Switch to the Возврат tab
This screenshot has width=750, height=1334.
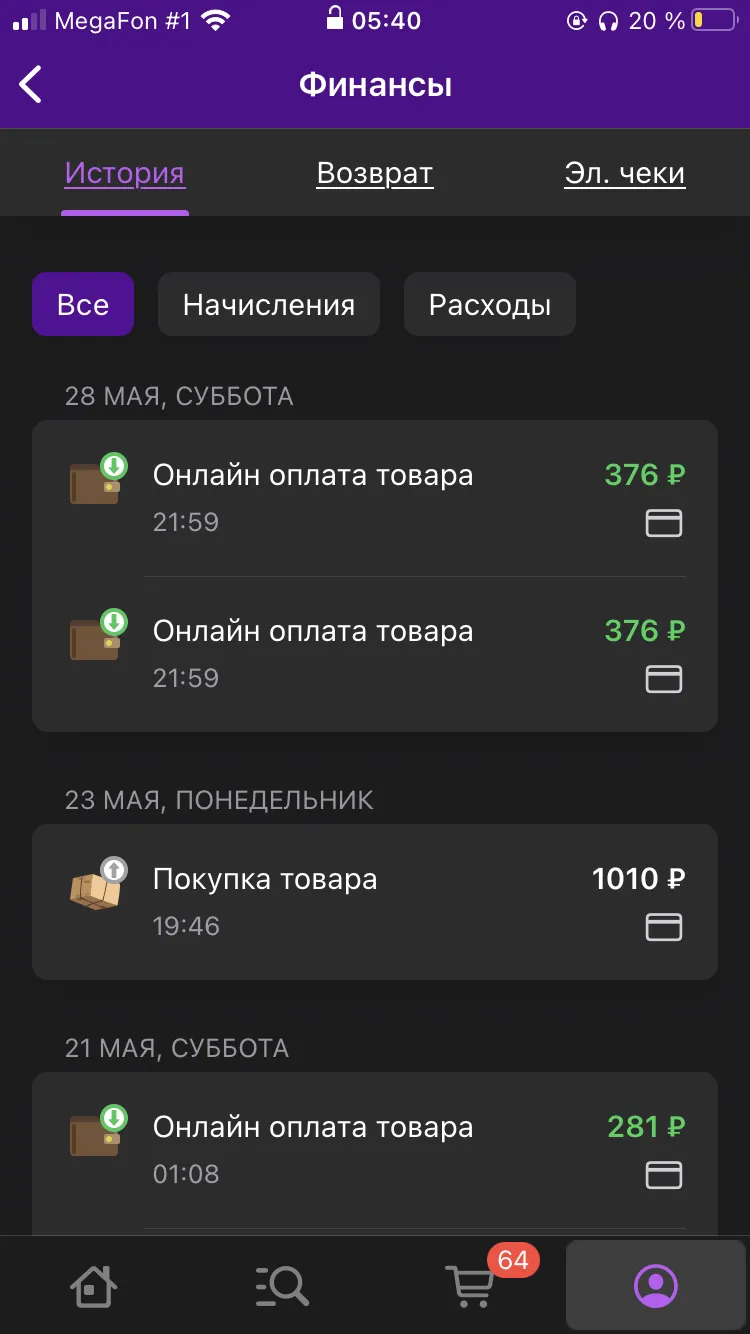point(375,173)
